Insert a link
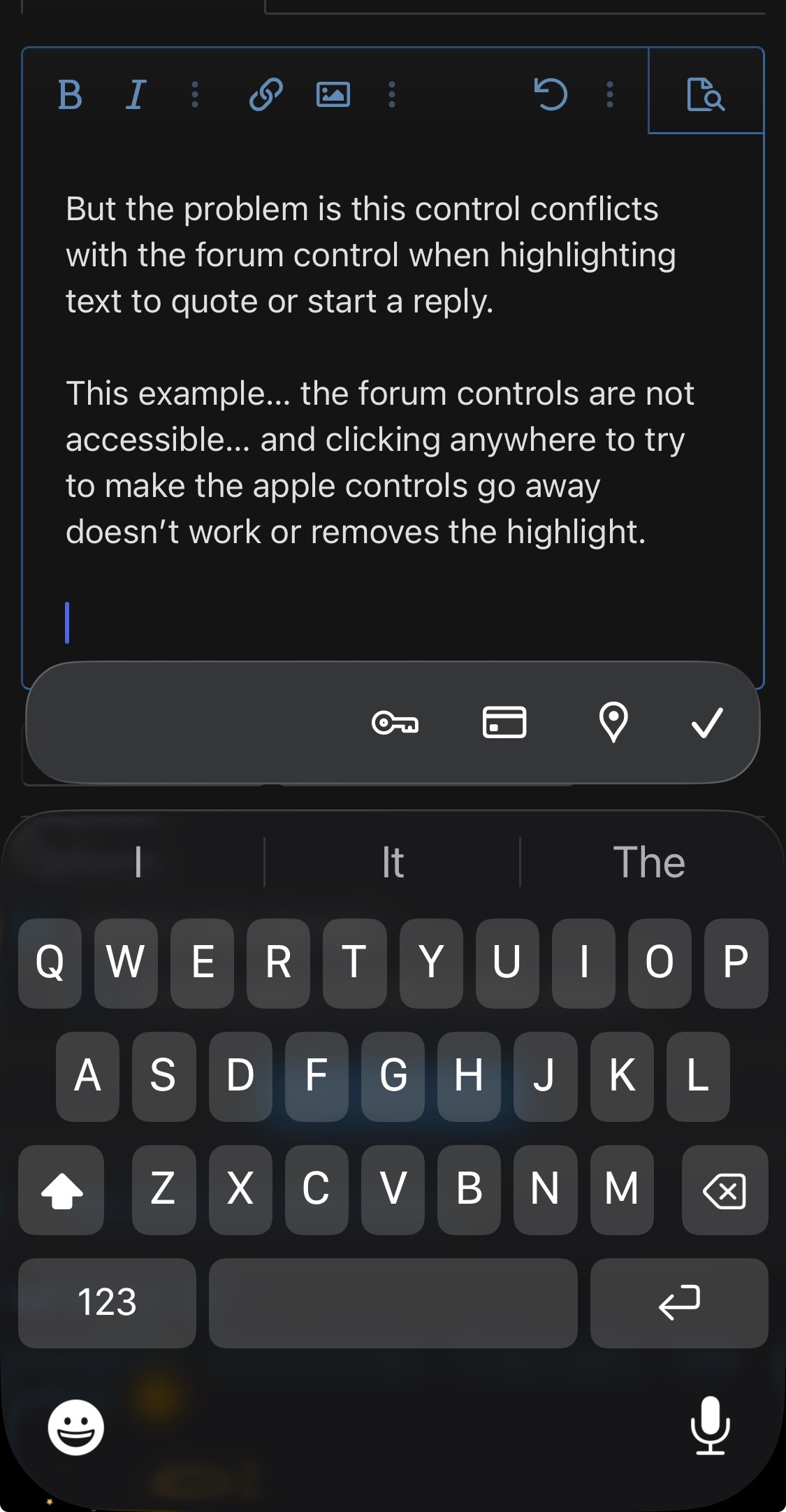This screenshot has height=1512, width=786. [x=265, y=94]
